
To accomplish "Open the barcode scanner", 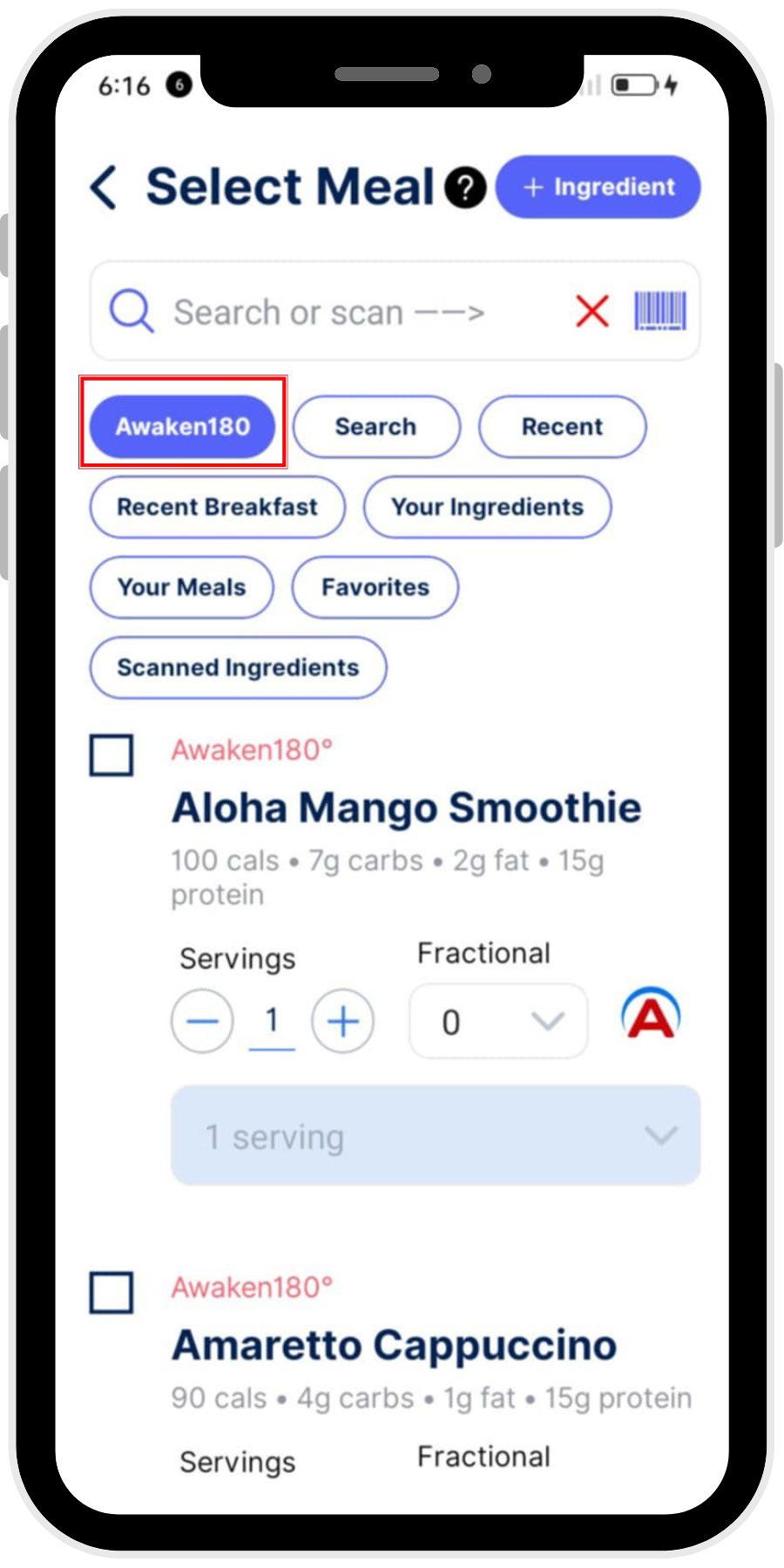I will tap(660, 311).
